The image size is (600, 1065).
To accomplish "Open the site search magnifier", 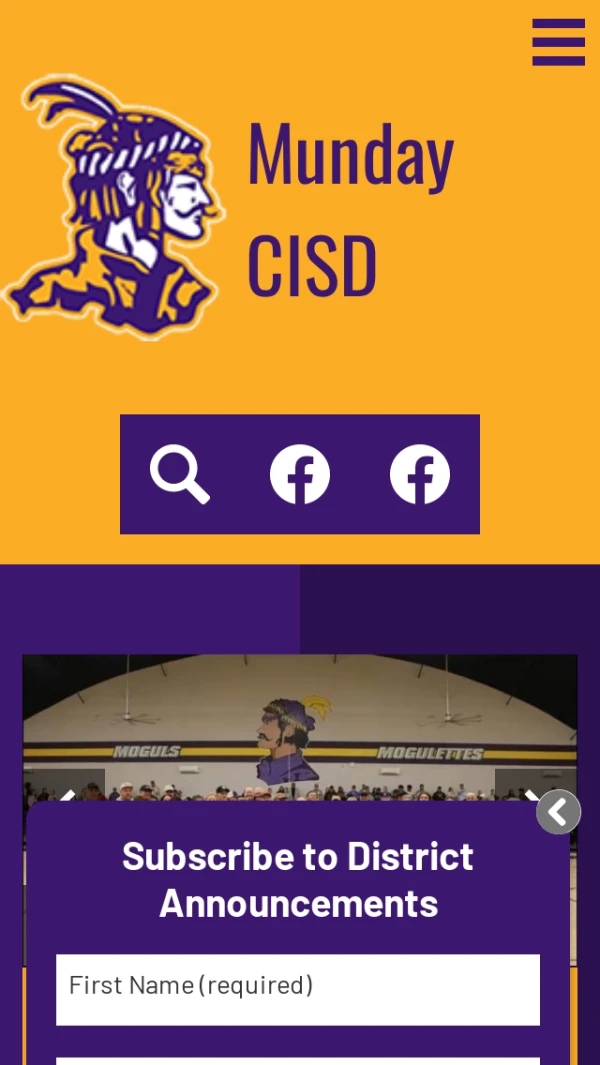I will pos(180,474).
